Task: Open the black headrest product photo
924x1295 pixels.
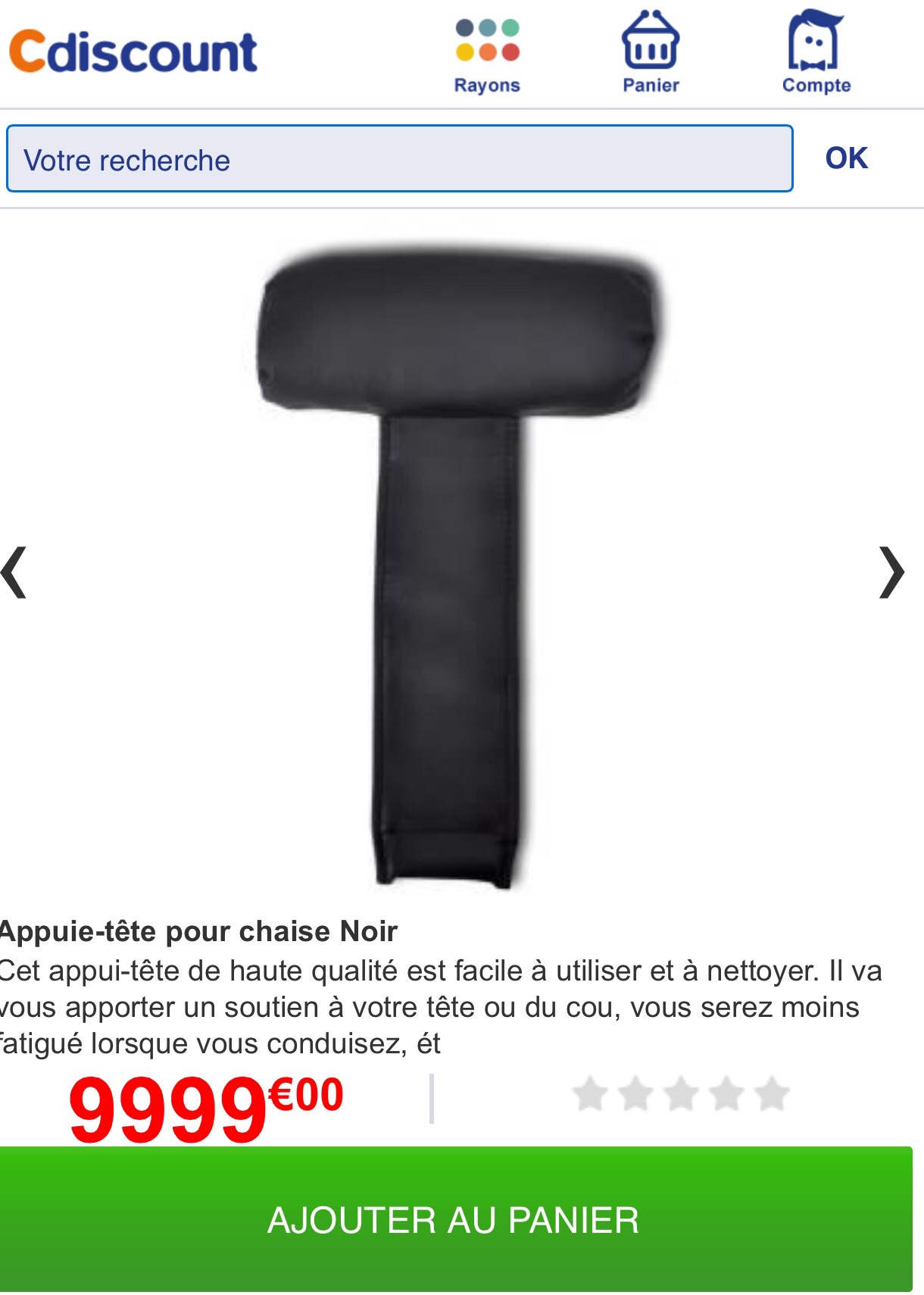Action: tap(454, 561)
